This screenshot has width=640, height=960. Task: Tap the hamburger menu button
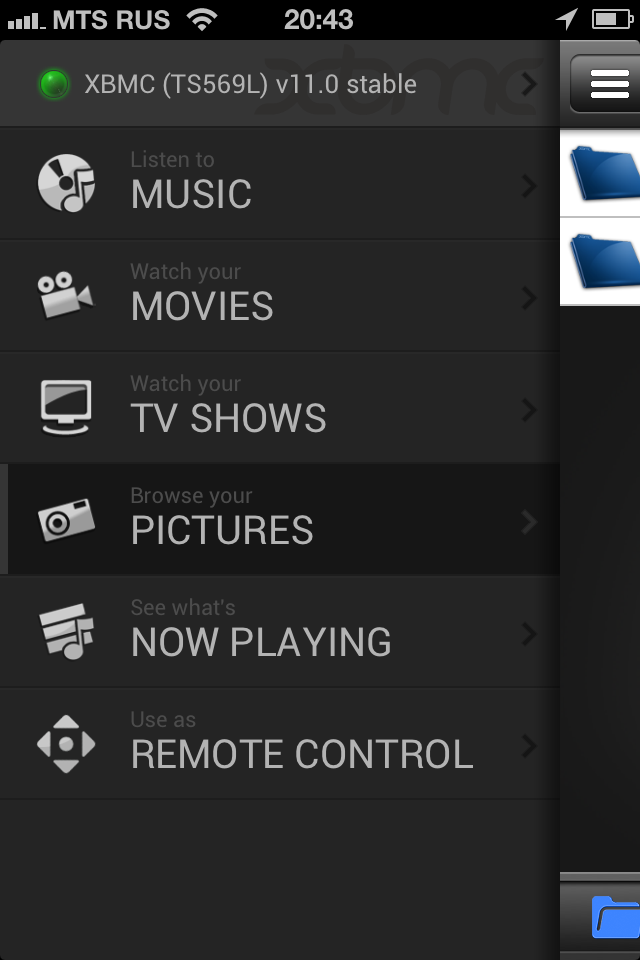tap(608, 84)
